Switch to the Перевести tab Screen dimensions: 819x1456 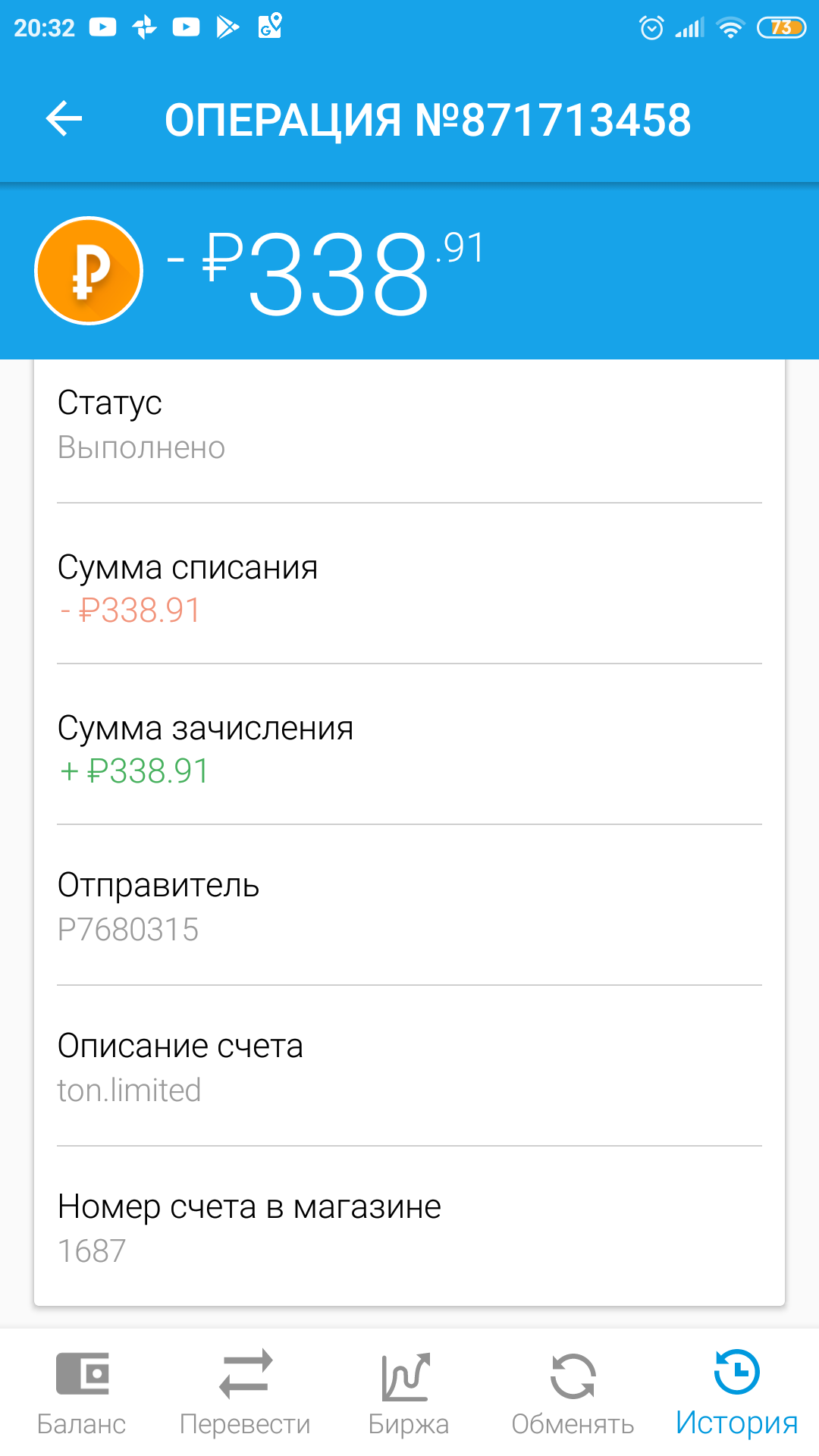[x=246, y=1392]
